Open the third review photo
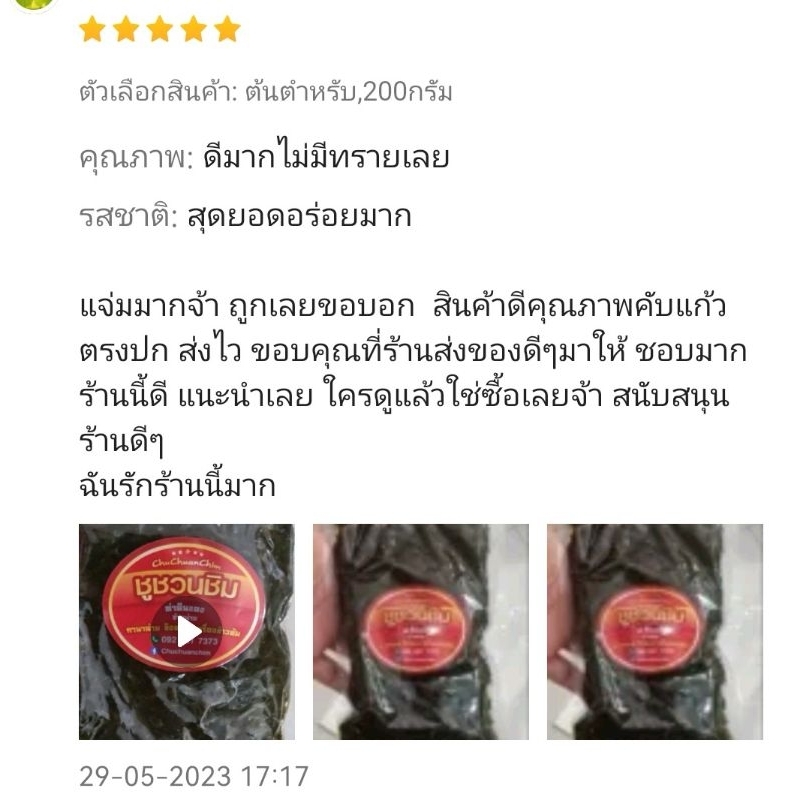Screen dimensions: 800x800 pos(655,632)
